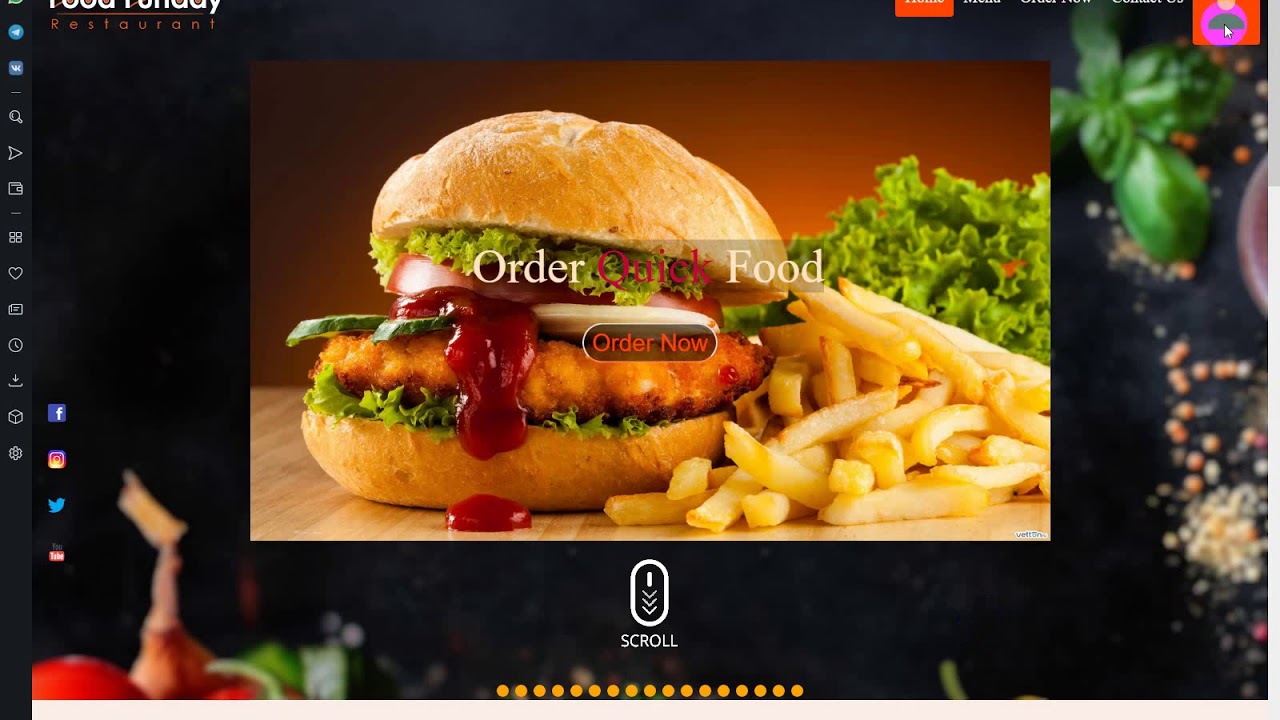Open VK in the browser sidebar
Screen dimensions: 1280x720
click(16, 68)
